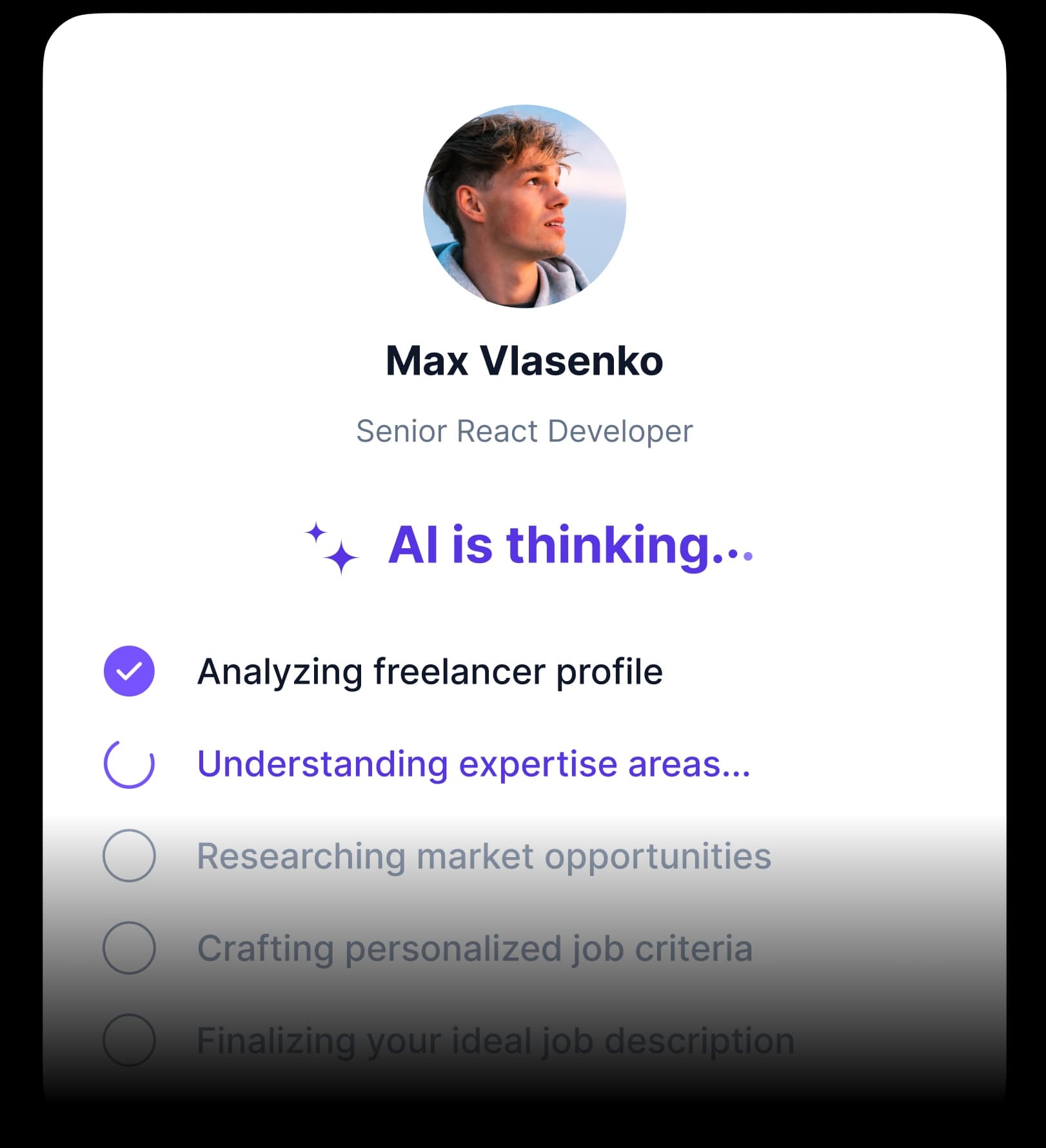The width and height of the screenshot is (1046, 1148).
Task: Select the Senior React Developer label
Action: (524, 431)
